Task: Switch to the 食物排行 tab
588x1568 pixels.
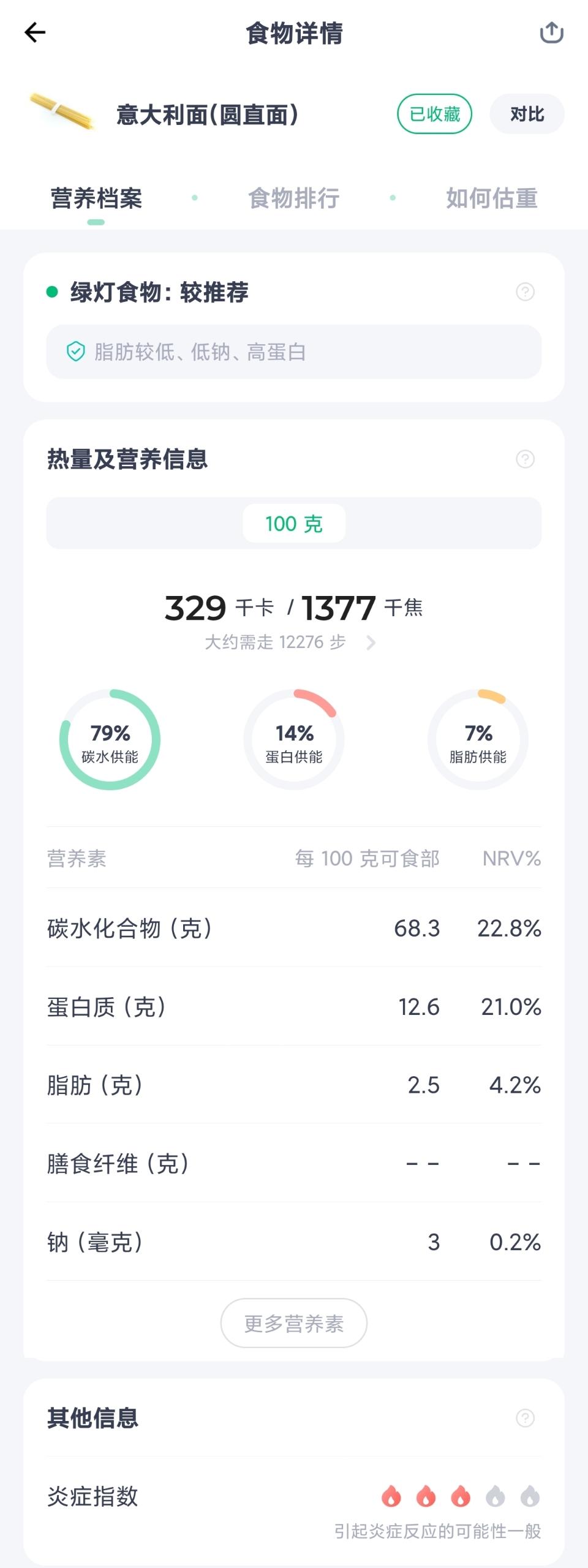Action: [x=294, y=198]
